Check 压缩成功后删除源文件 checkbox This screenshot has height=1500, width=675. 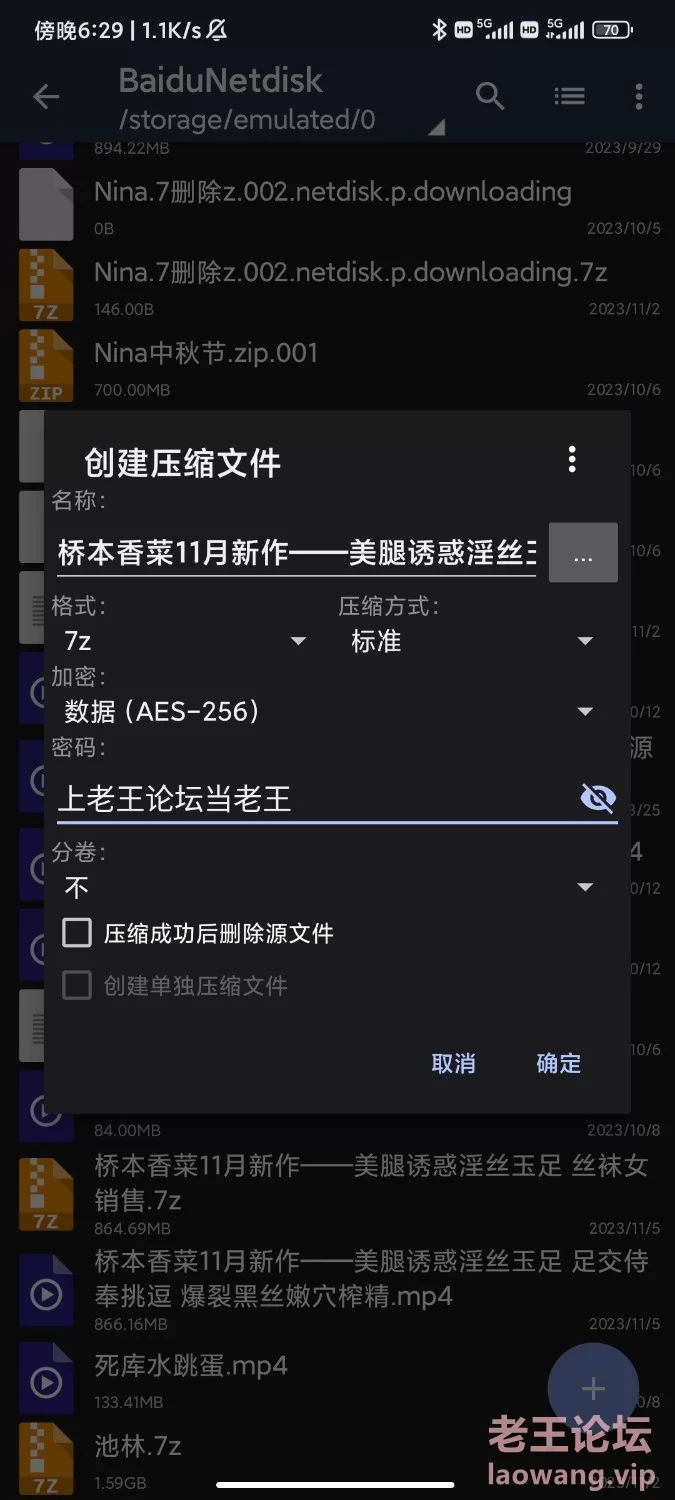coord(78,933)
